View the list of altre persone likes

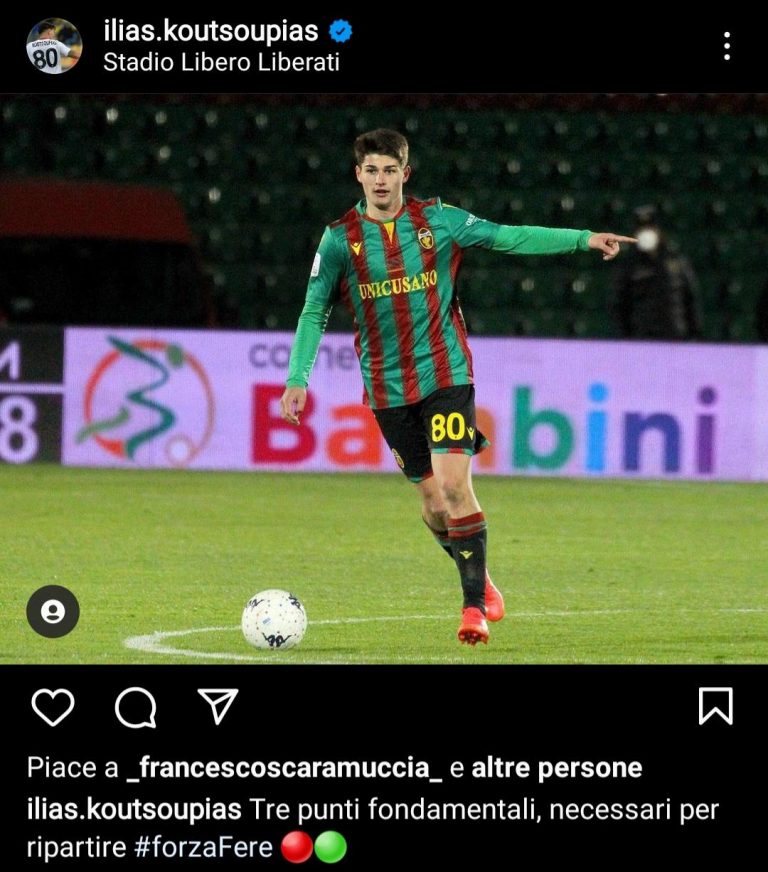pos(557,768)
